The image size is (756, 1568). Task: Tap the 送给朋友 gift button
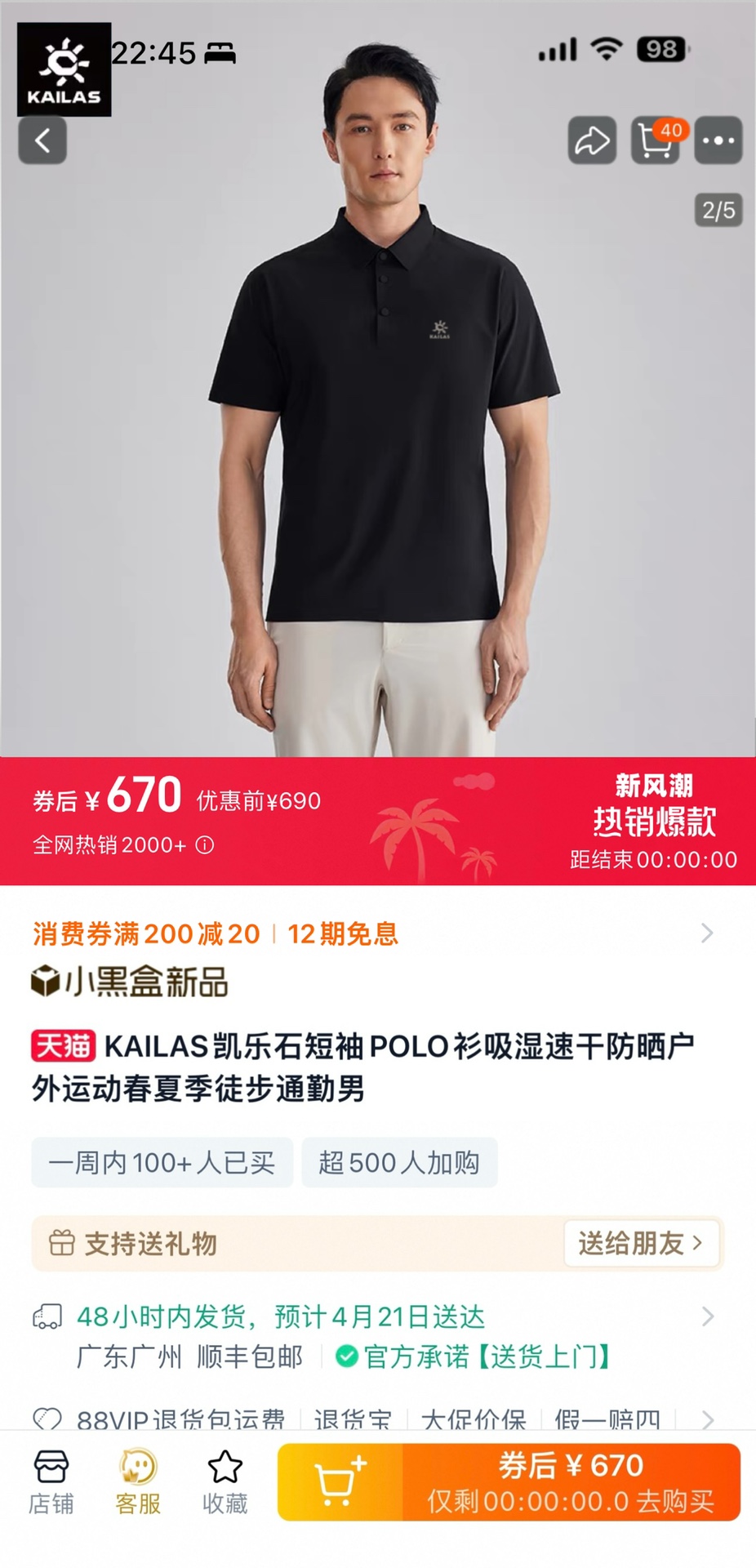(641, 1243)
